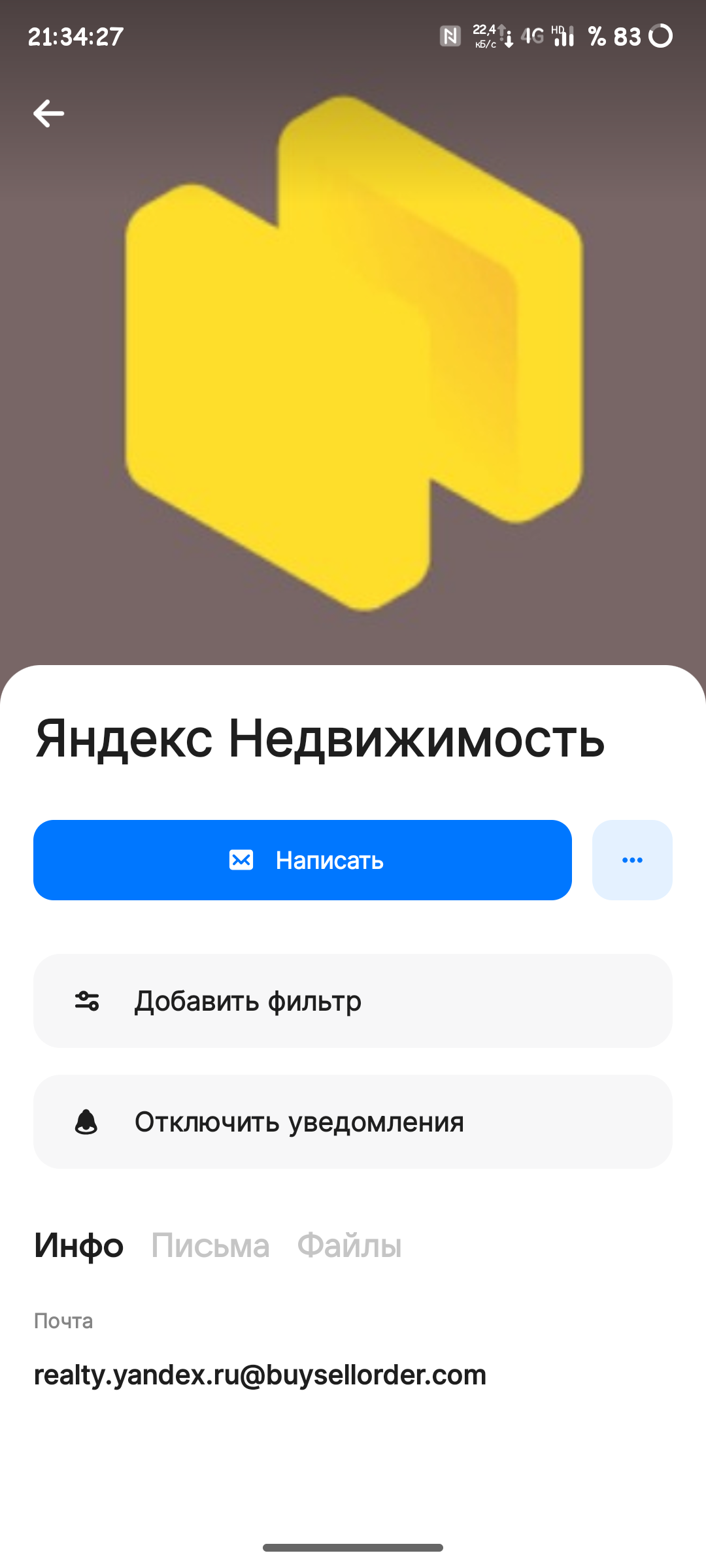
Task: Go back using the arrow icon
Action: click(x=49, y=114)
